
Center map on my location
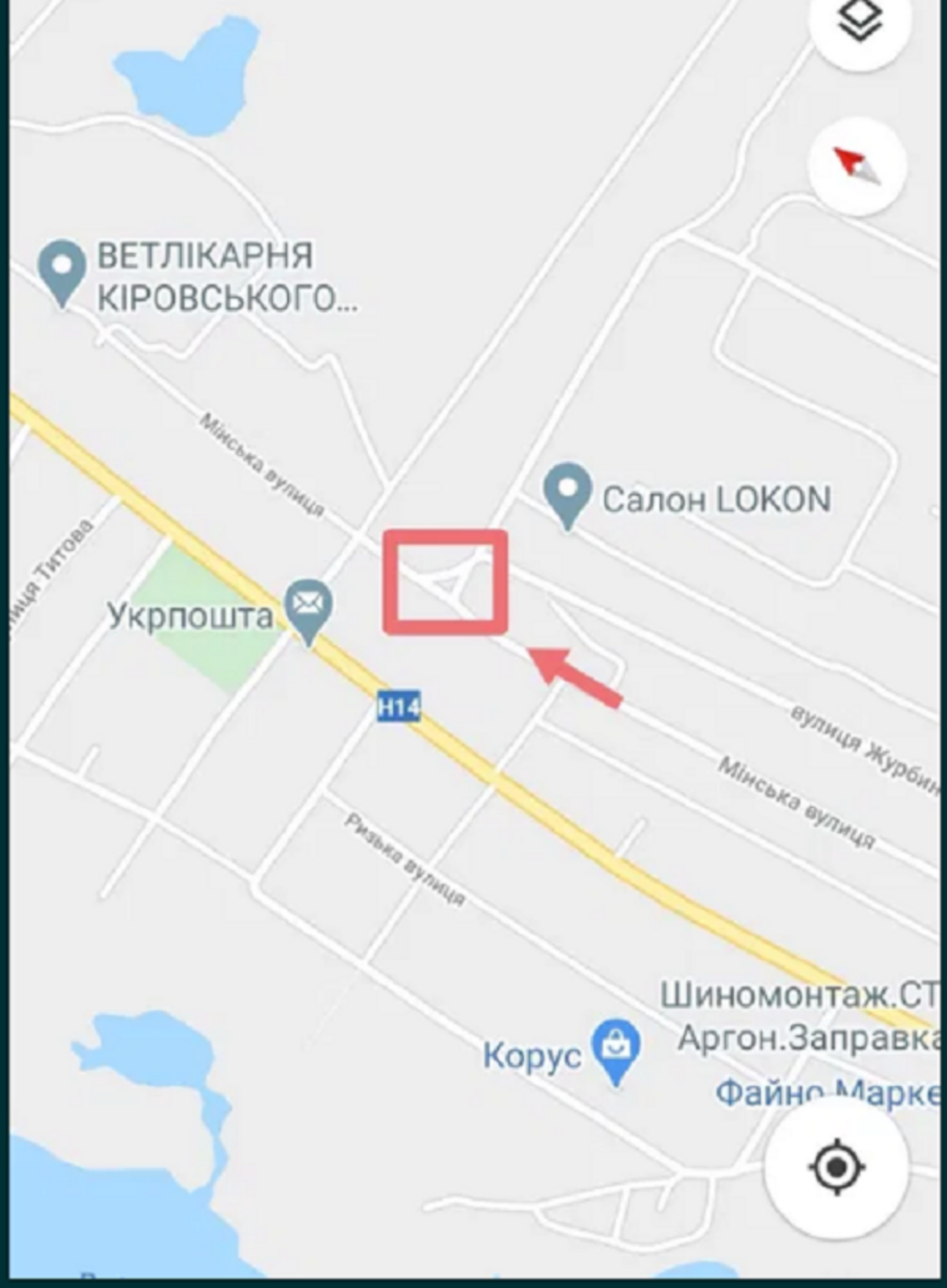(x=836, y=1166)
